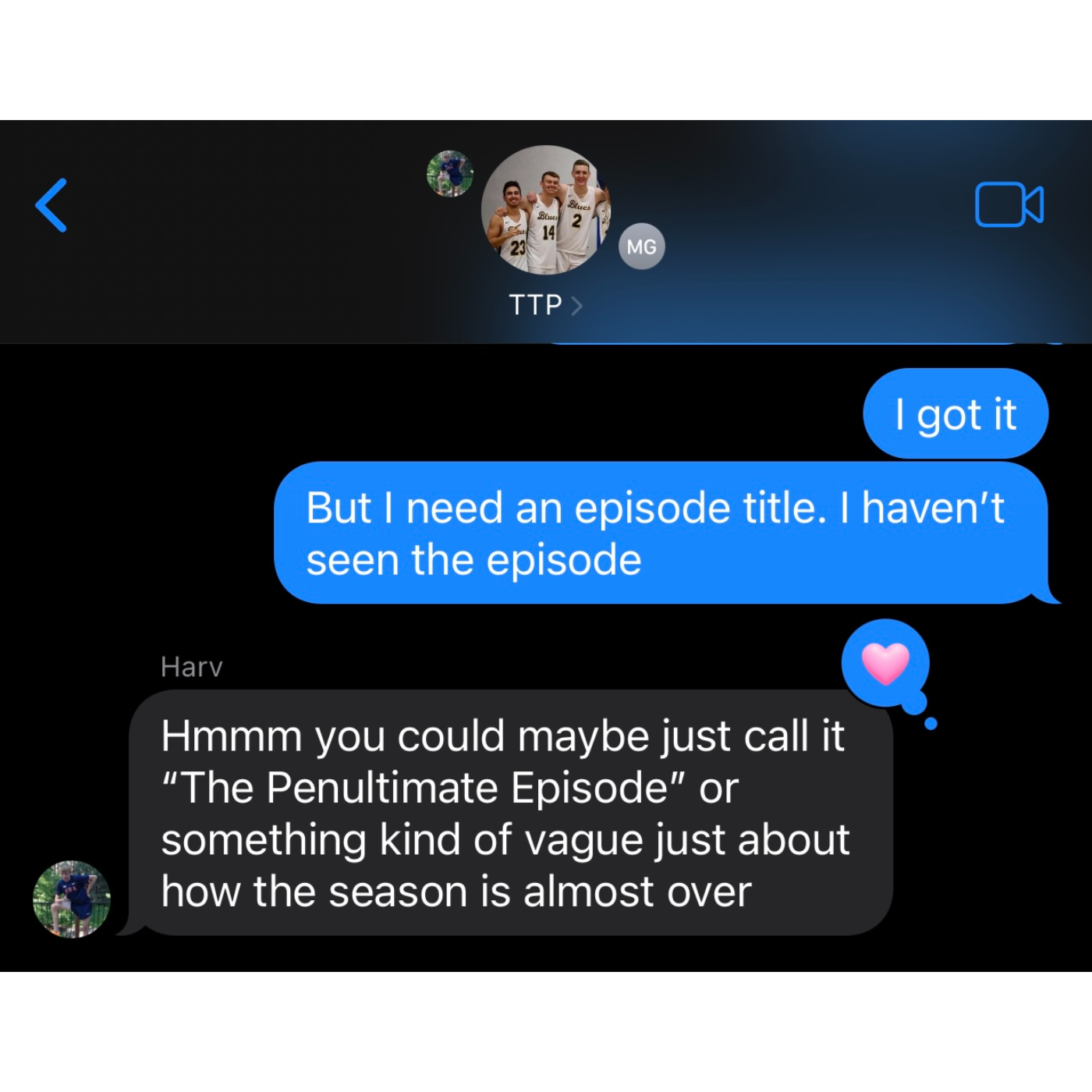Go back to the conversations list
Viewport: 1092px width, 1092px height.
click(51, 205)
